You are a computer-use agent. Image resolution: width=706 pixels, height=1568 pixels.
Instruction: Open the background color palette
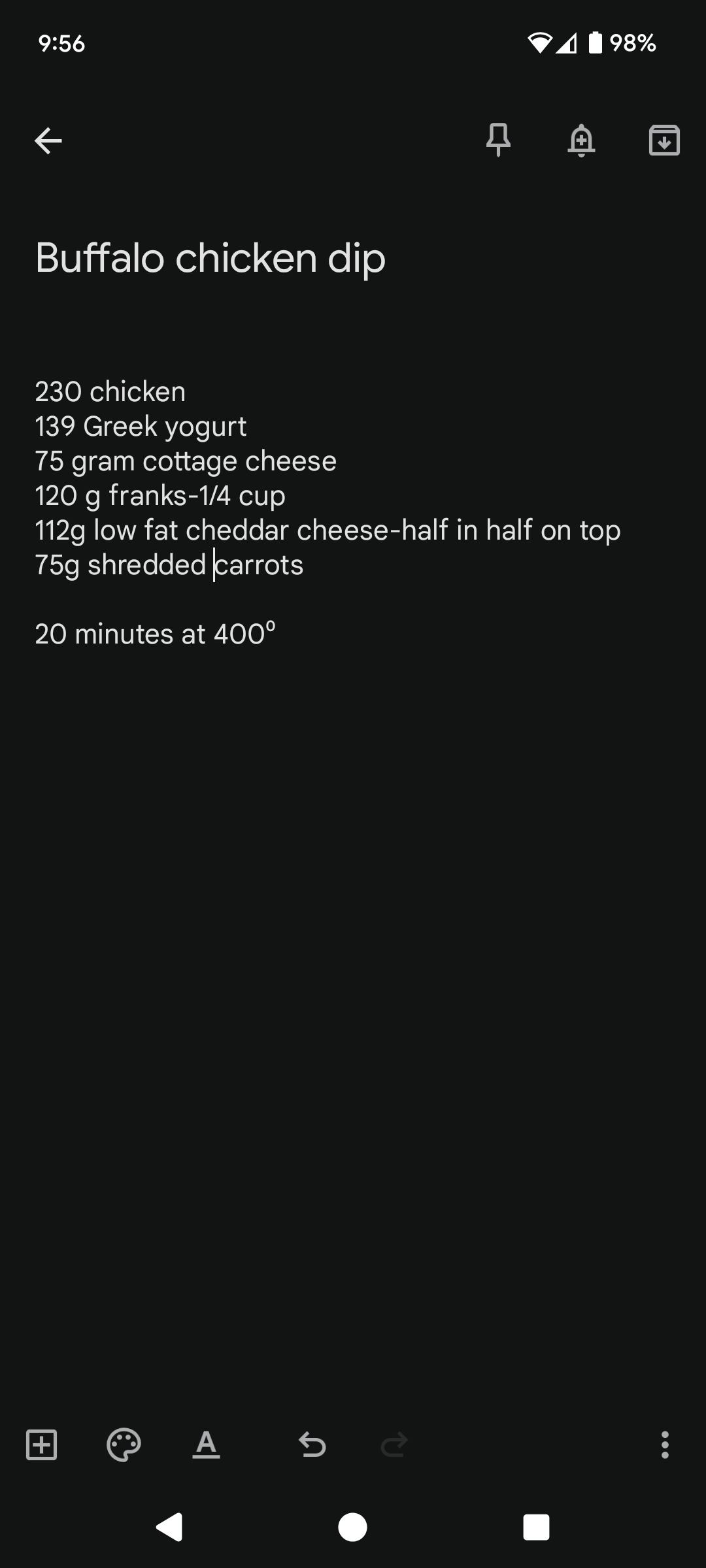pos(124,1445)
